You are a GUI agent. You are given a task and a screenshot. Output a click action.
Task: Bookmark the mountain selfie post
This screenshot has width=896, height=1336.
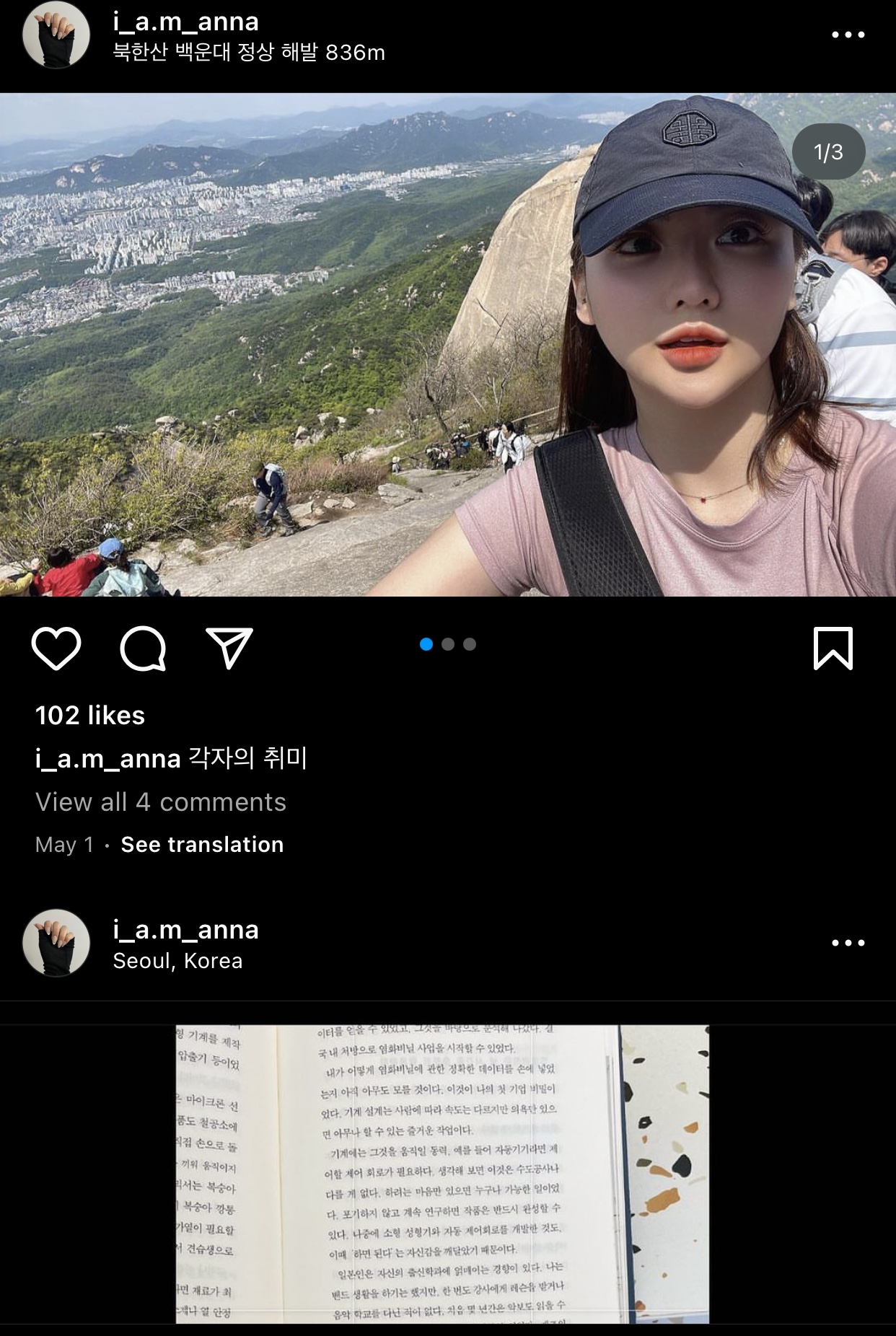833,648
